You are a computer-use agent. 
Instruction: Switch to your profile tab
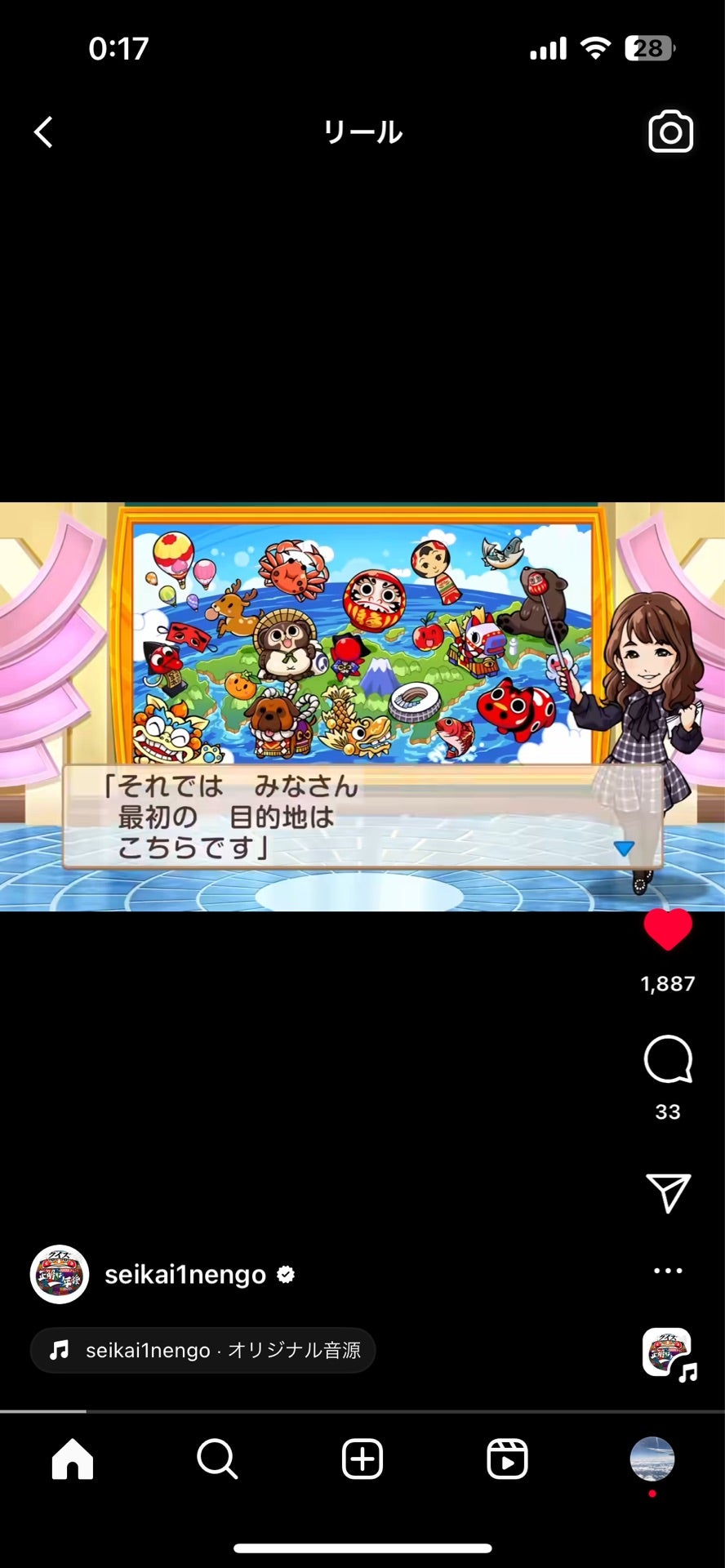point(649,1460)
